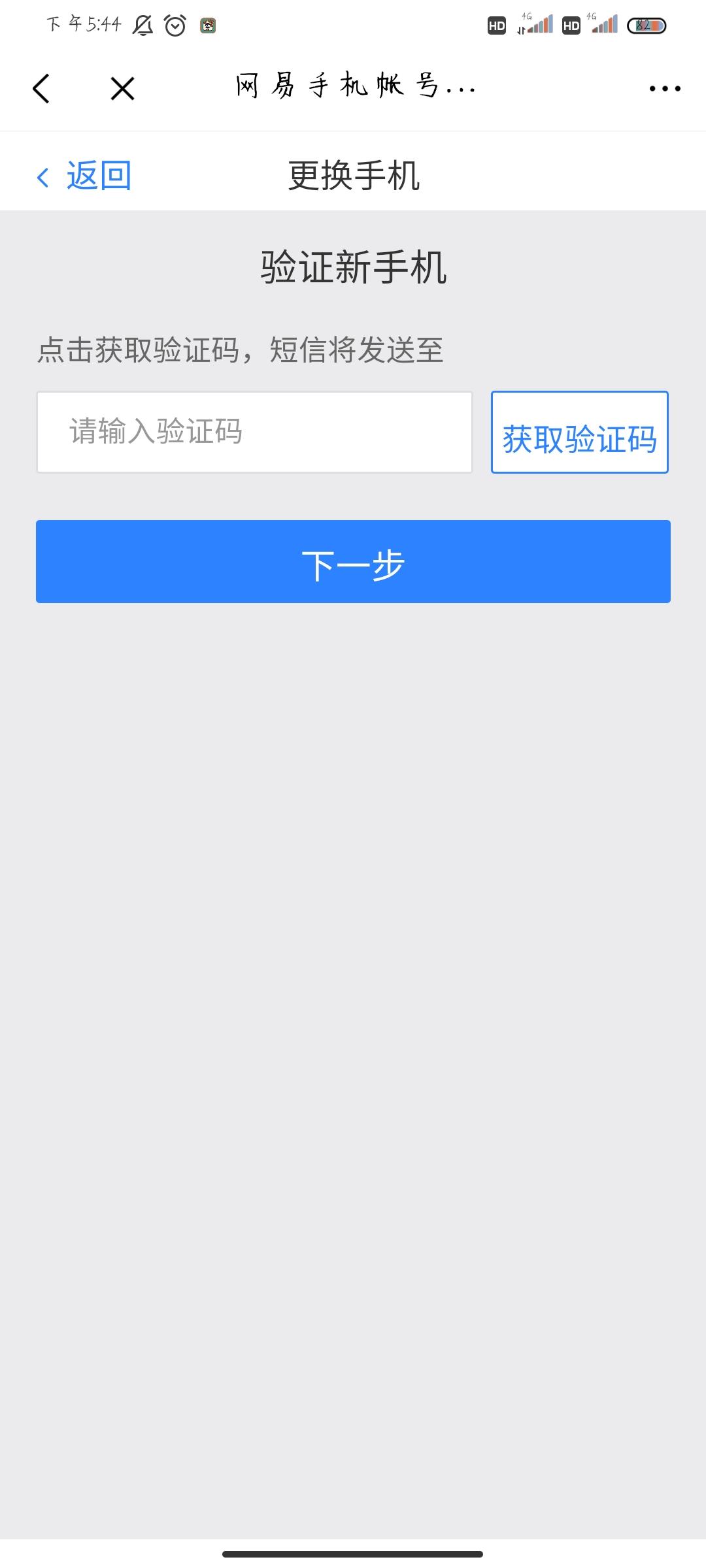Tap the 网易手机帐号 page title

pos(353,87)
